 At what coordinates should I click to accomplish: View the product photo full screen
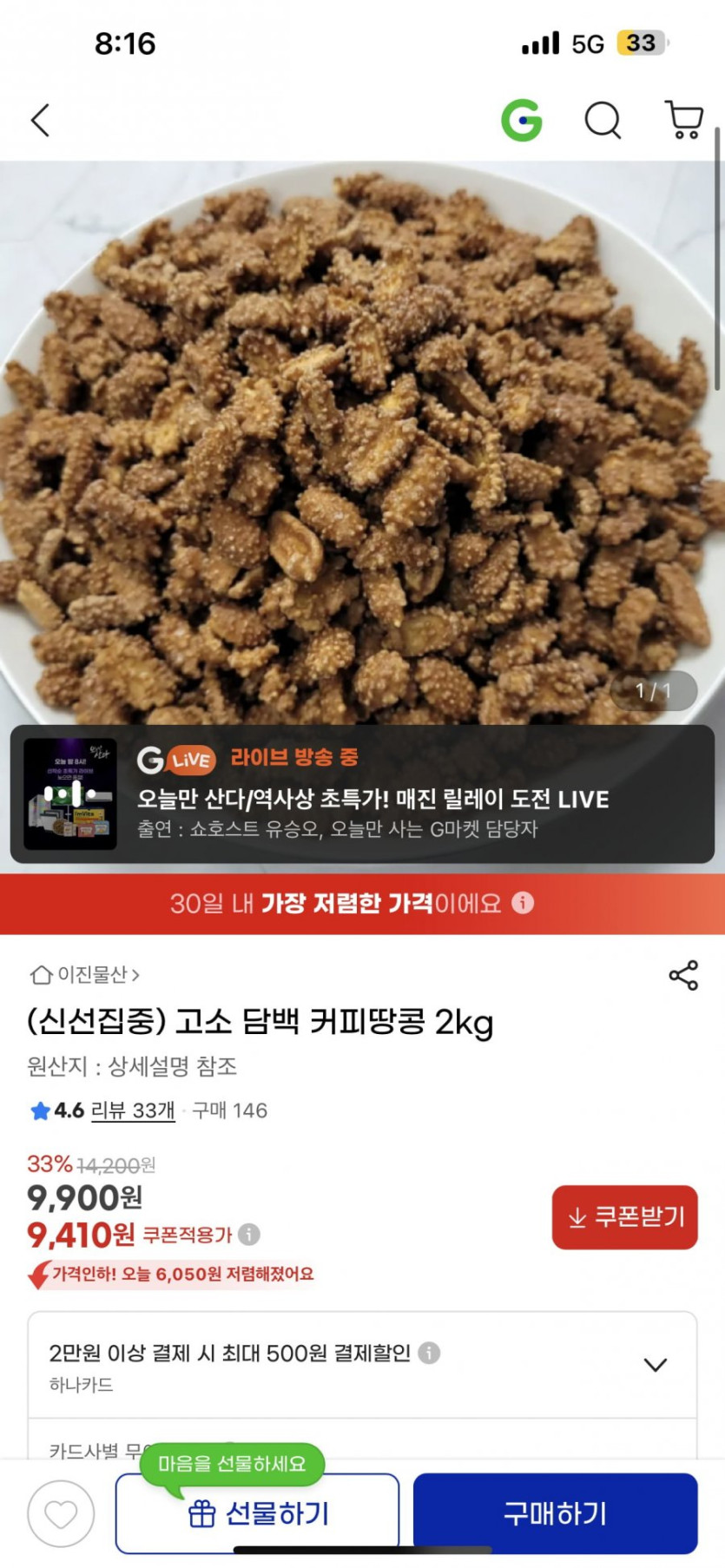[362, 434]
